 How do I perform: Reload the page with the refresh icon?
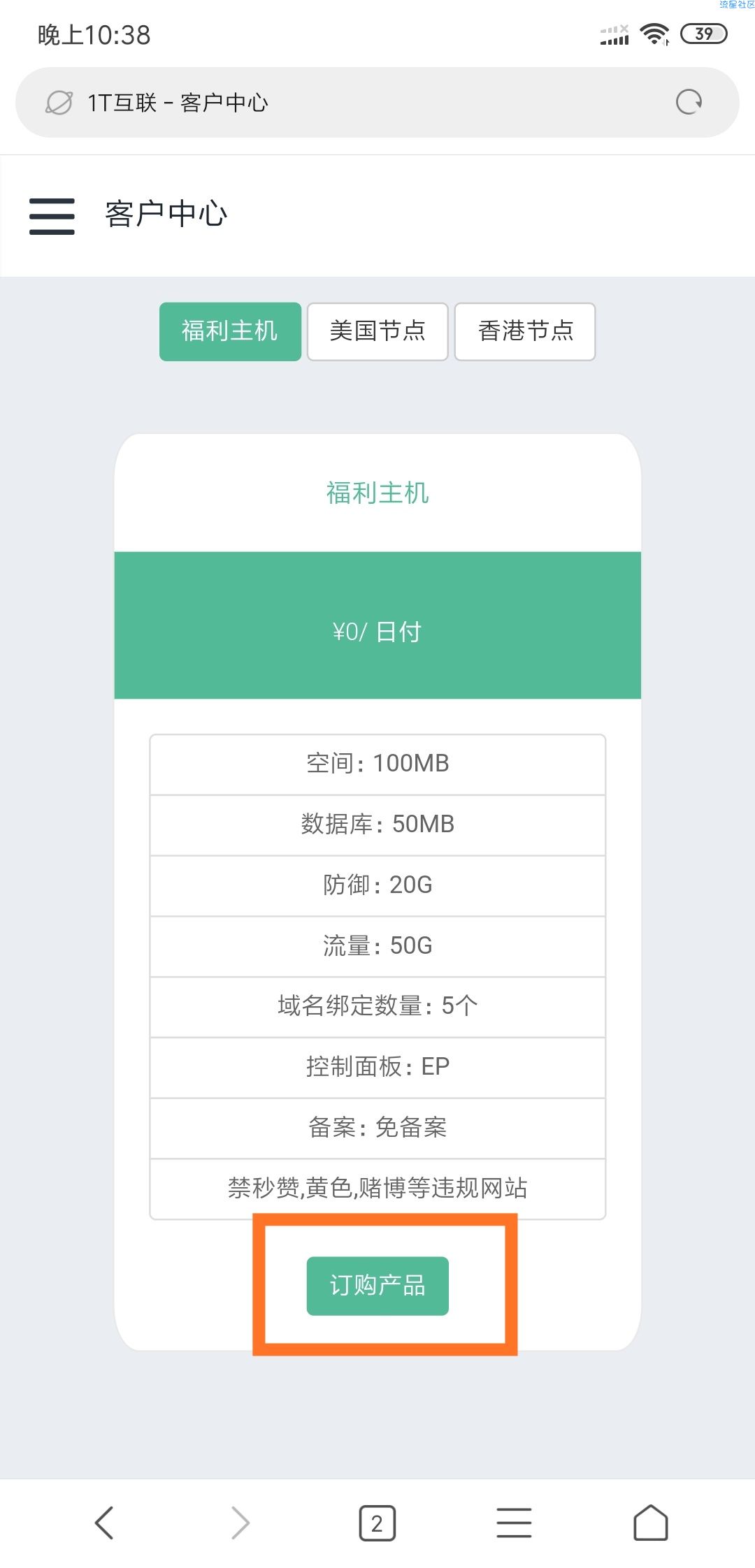click(689, 103)
